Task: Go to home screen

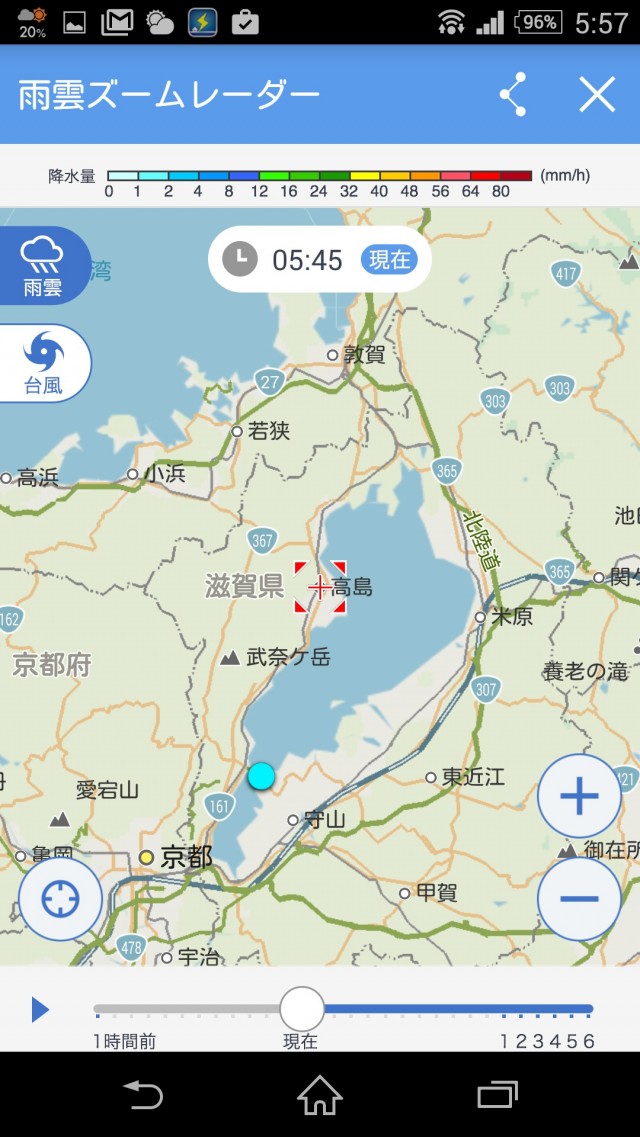Action: pos(320,1096)
